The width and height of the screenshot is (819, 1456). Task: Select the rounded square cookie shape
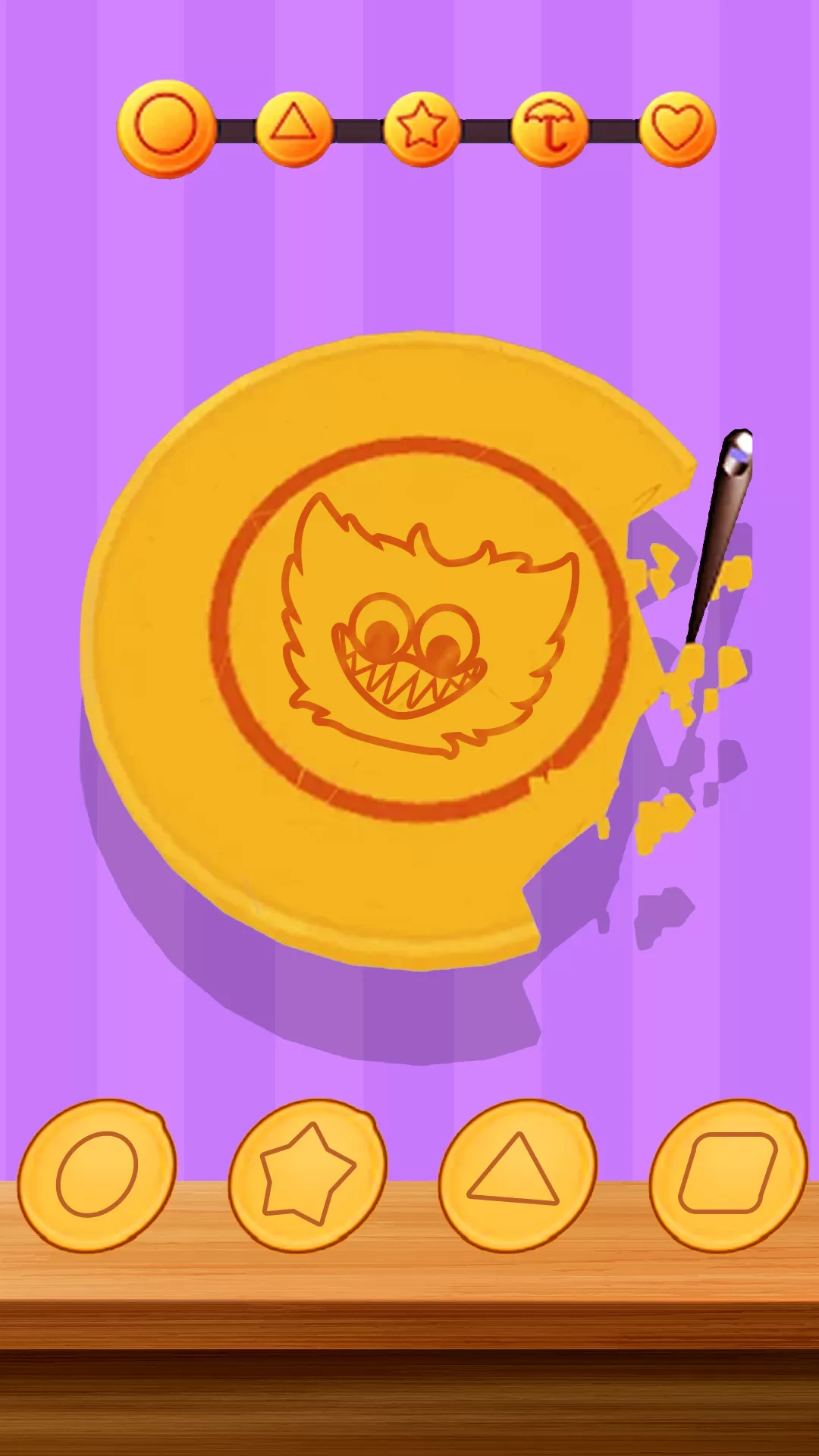tap(729, 1175)
